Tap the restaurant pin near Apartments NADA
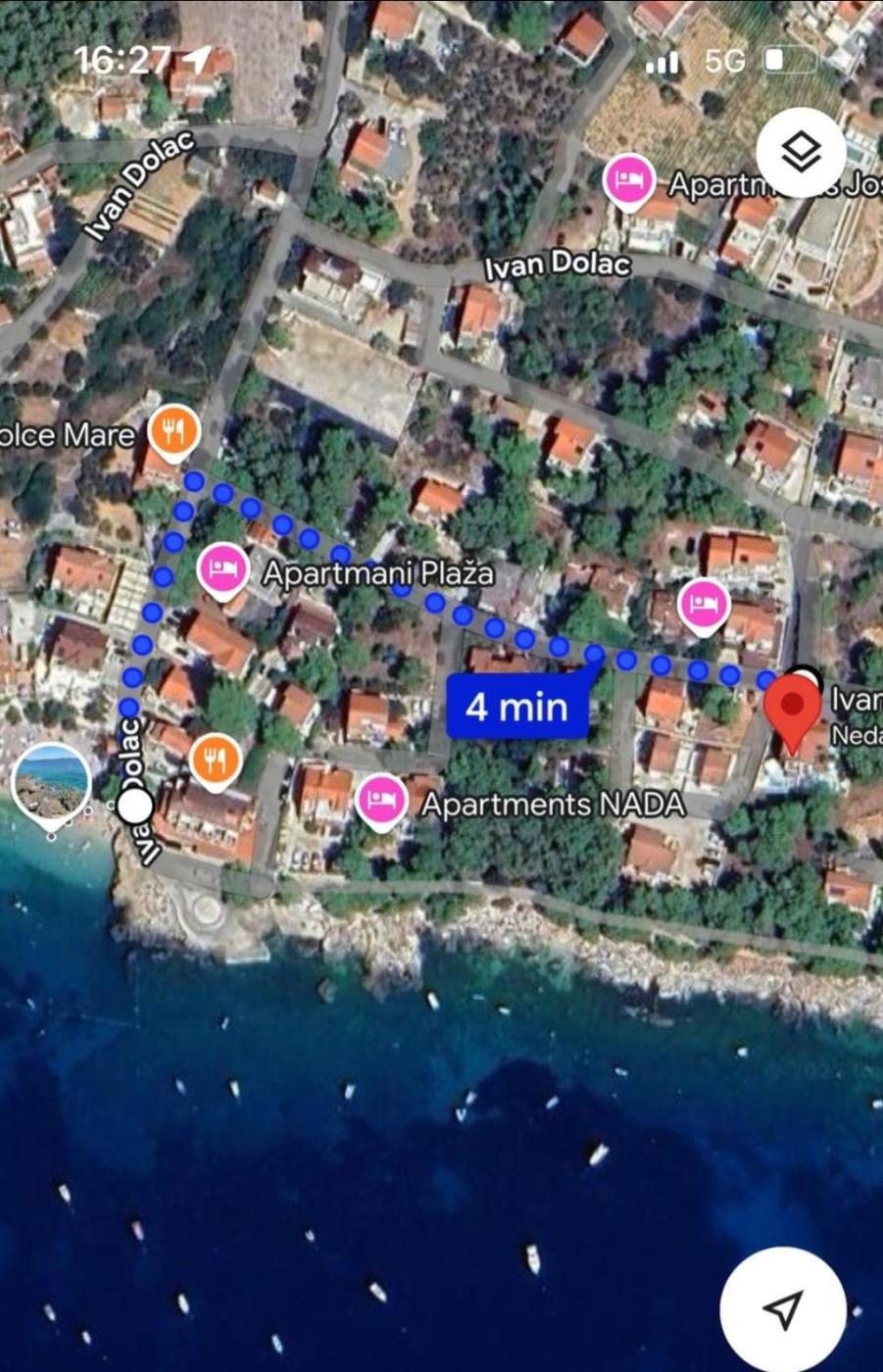 [215, 759]
